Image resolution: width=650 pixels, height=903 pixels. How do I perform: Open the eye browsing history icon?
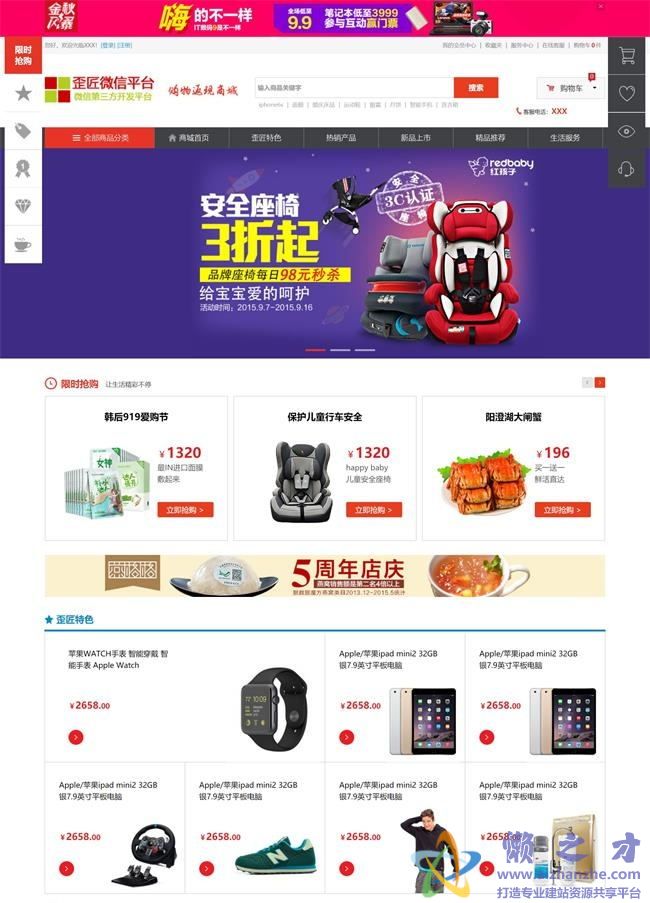pos(627,131)
